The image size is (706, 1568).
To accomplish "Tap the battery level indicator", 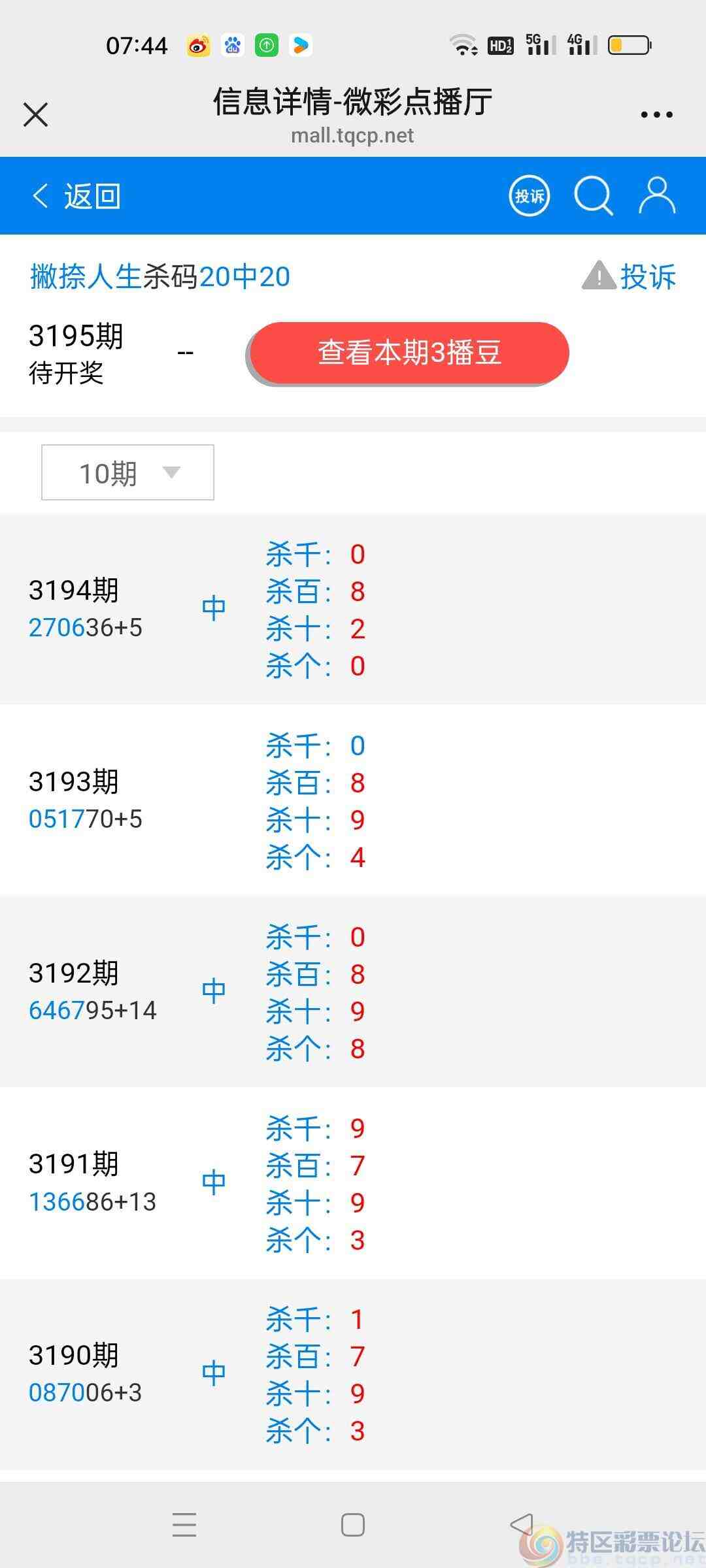I will (x=629, y=45).
